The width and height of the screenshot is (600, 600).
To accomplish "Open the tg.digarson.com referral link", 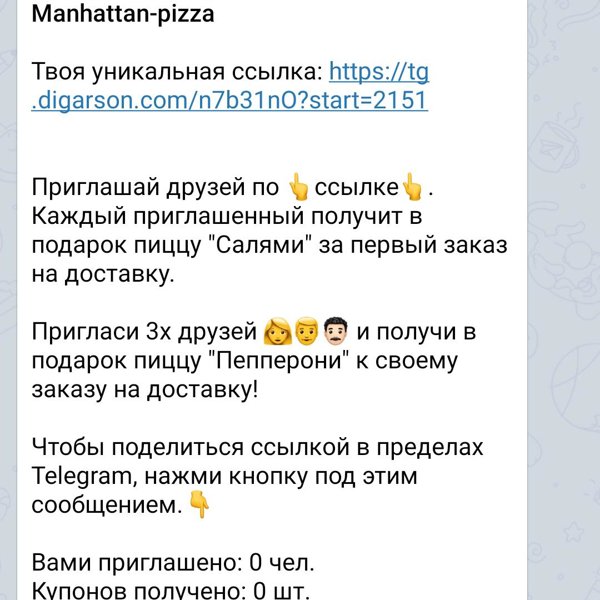I will point(230,101).
